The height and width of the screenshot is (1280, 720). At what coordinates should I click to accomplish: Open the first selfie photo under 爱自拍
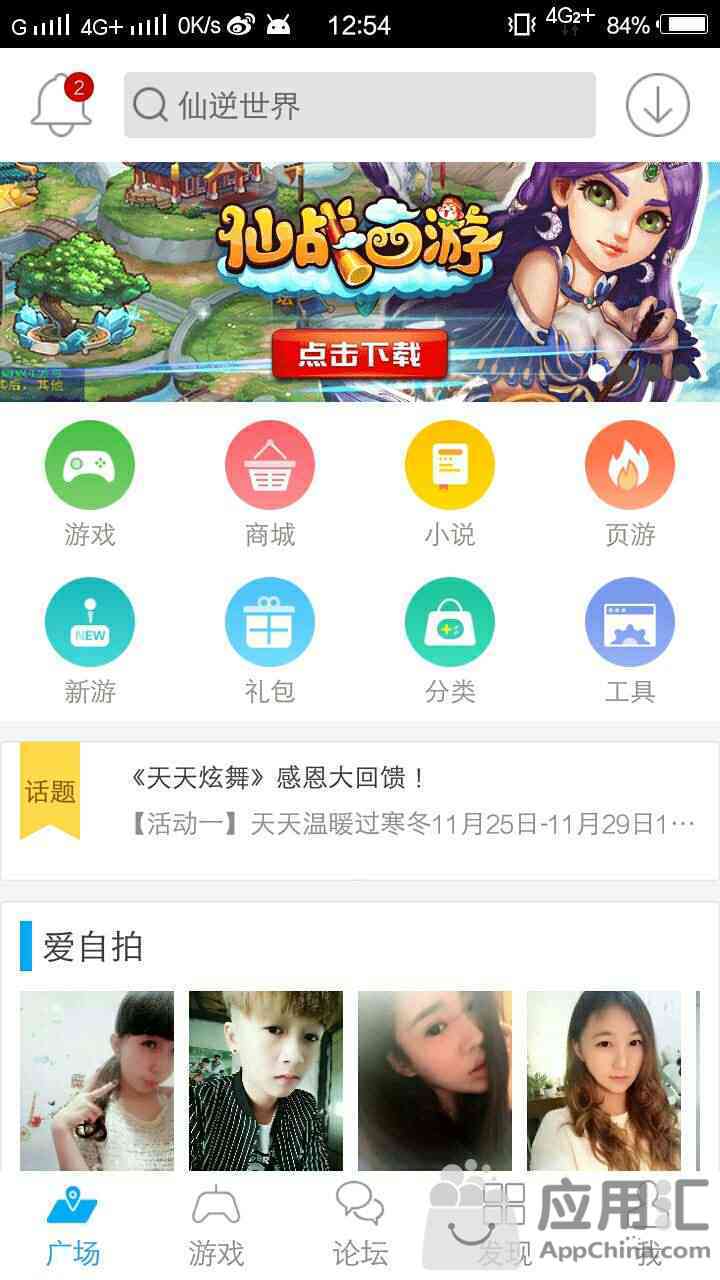(x=97, y=1080)
